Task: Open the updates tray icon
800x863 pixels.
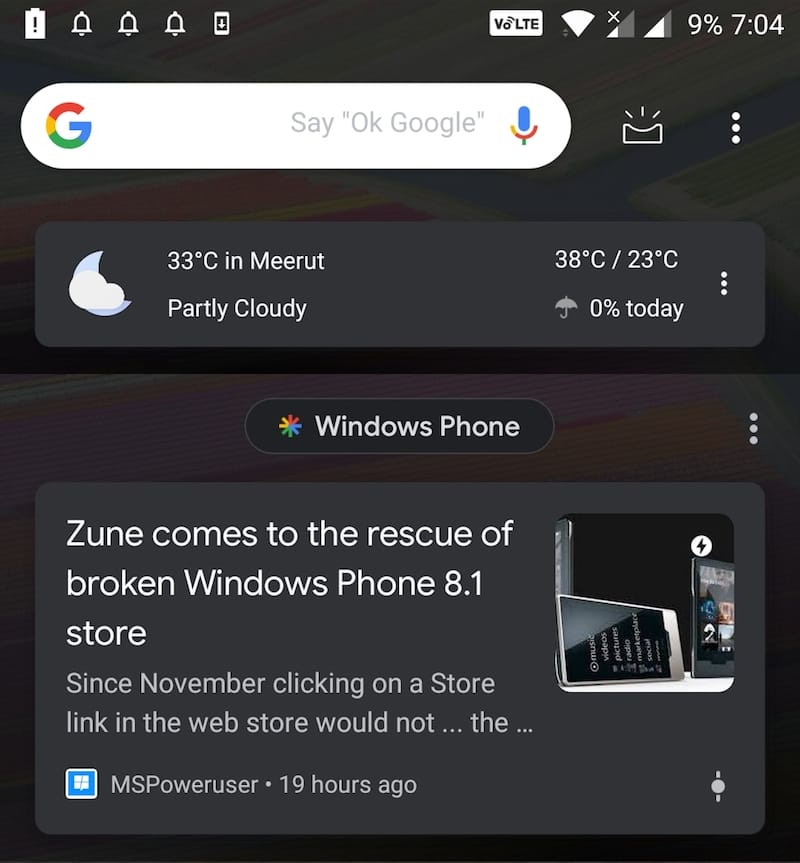Action: [x=642, y=127]
